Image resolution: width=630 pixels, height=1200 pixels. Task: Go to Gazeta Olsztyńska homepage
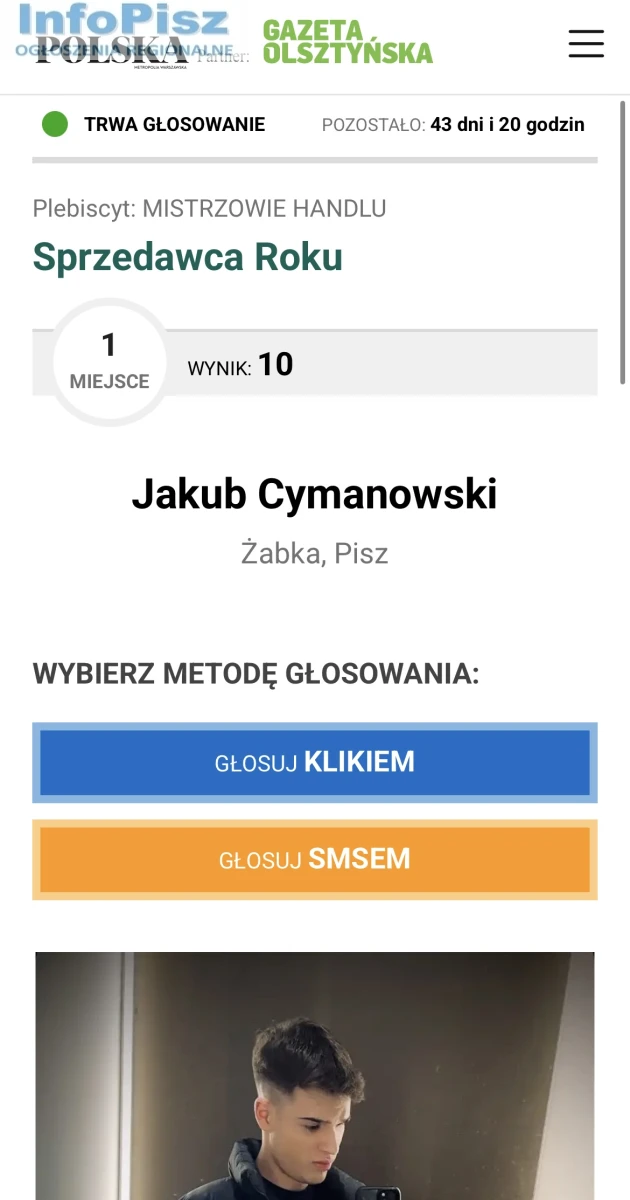(347, 42)
